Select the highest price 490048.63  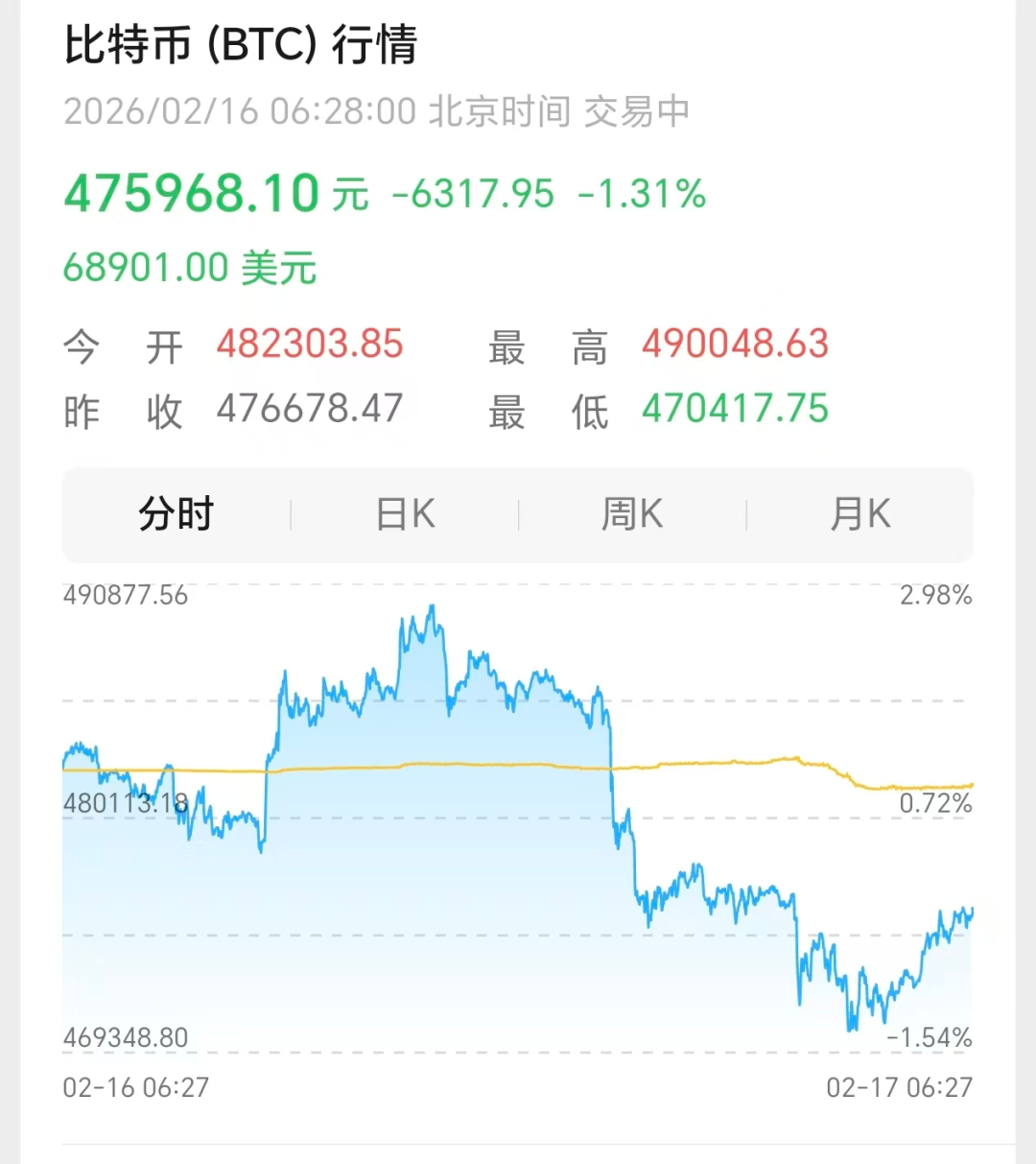coord(735,344)
